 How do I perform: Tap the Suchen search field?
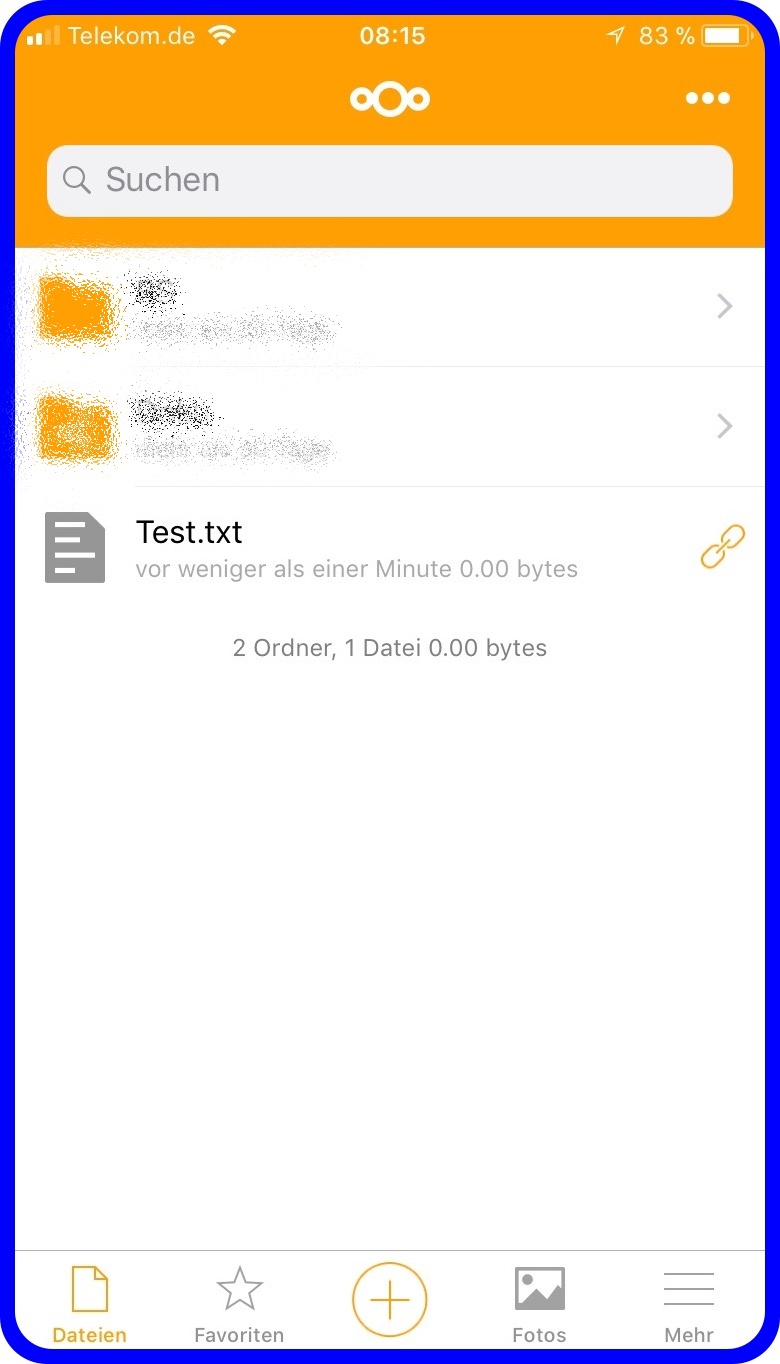(390, 181)
